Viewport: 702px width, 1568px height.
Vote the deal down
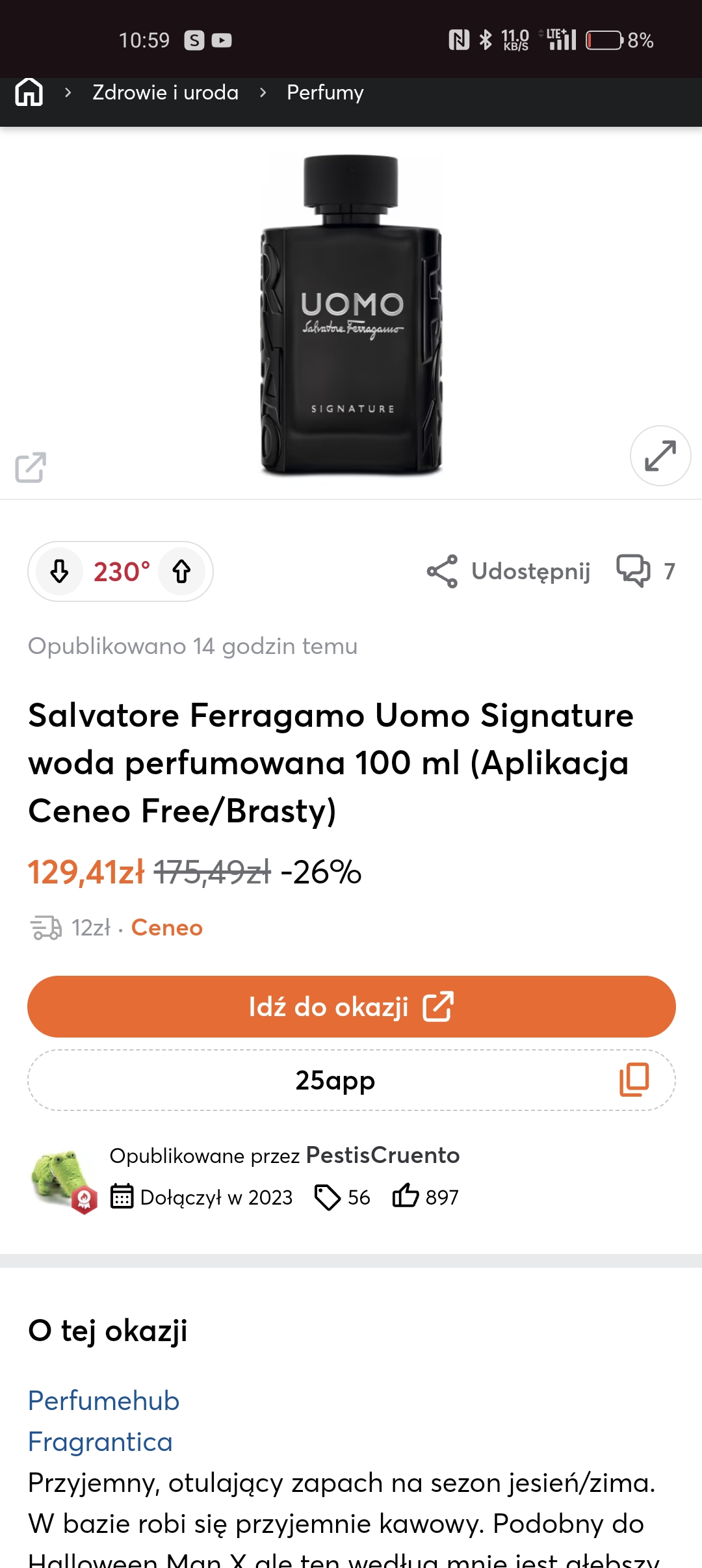(x=60, y=571)
